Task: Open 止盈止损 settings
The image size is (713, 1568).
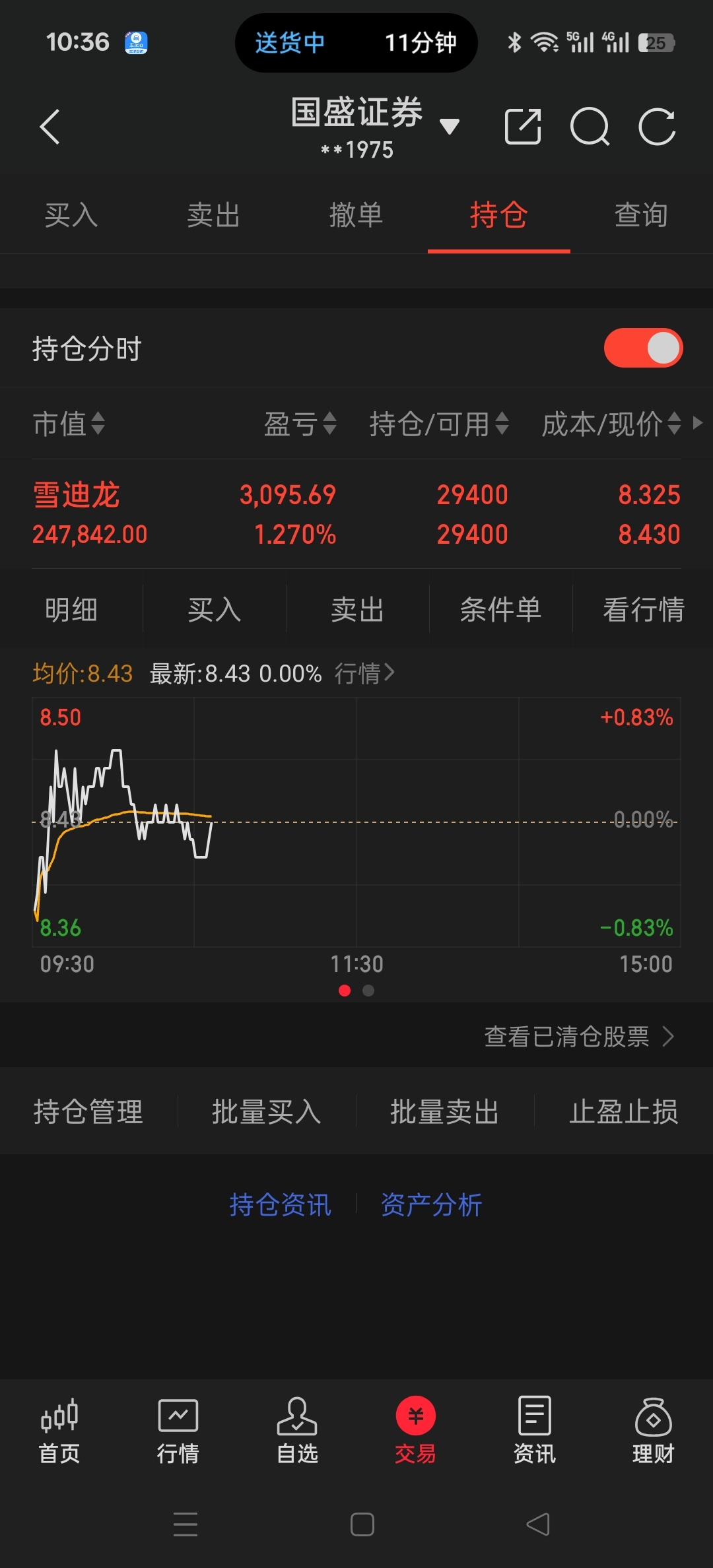Action: click(x=623, y=1112)
